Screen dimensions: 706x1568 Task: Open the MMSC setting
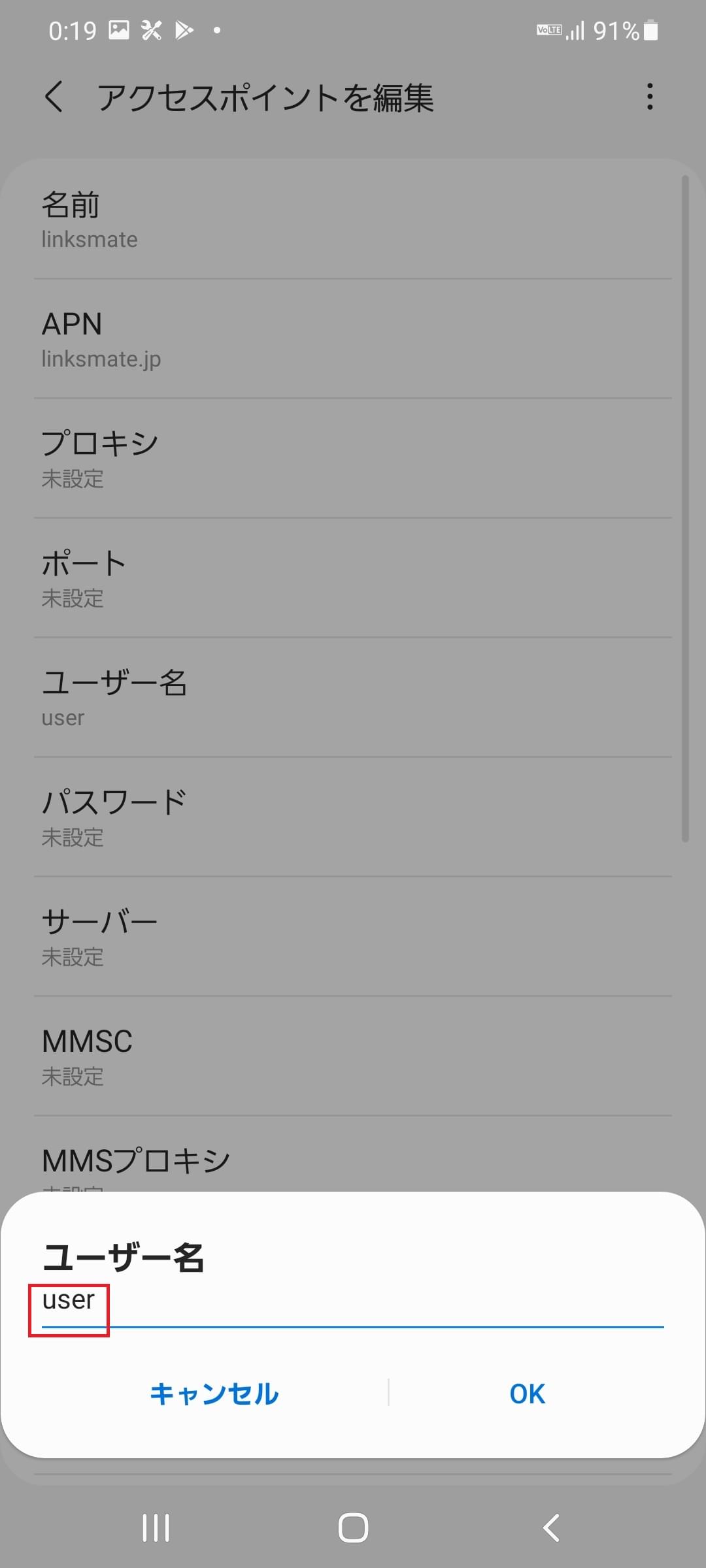353,1055
